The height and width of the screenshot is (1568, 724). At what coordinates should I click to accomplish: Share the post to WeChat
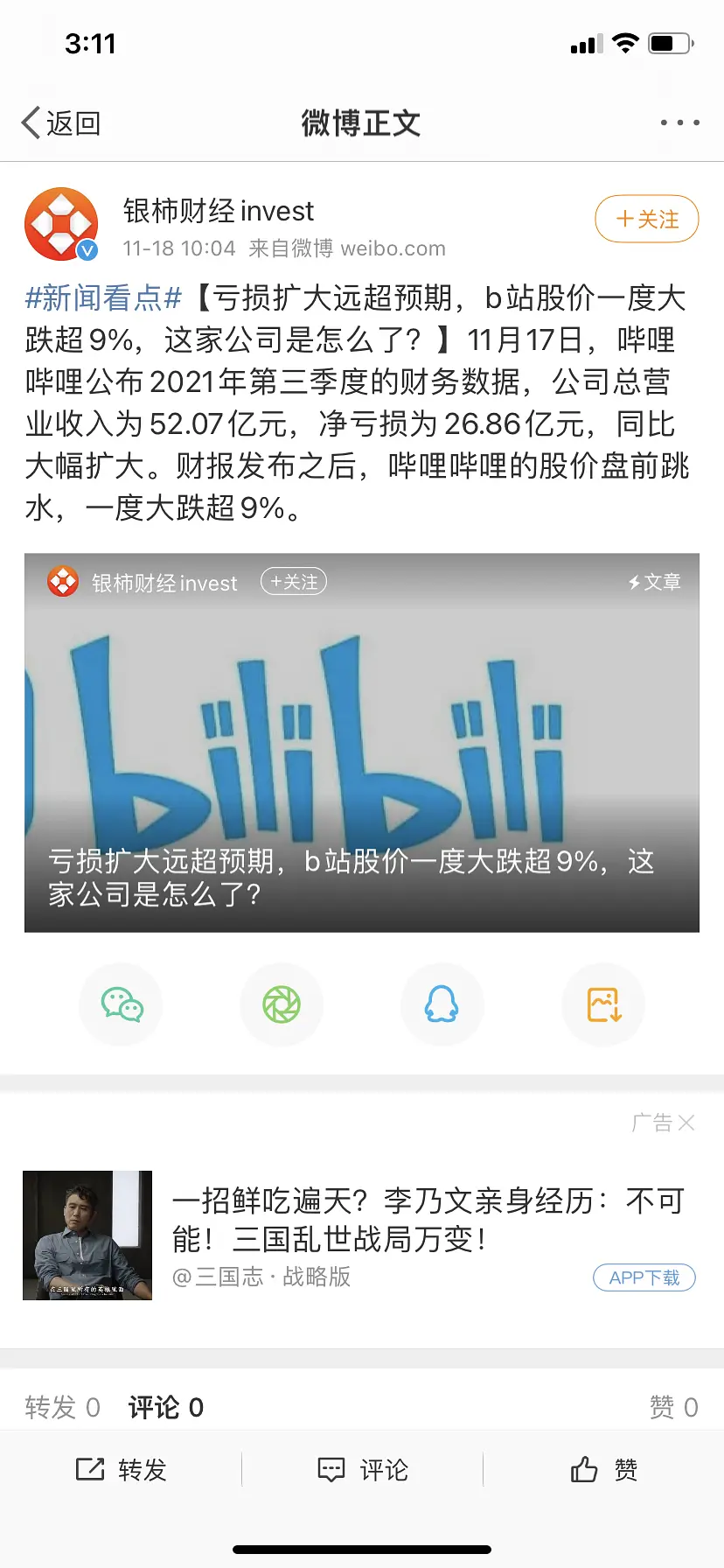pyautogui.click(x=122, y=1004)
